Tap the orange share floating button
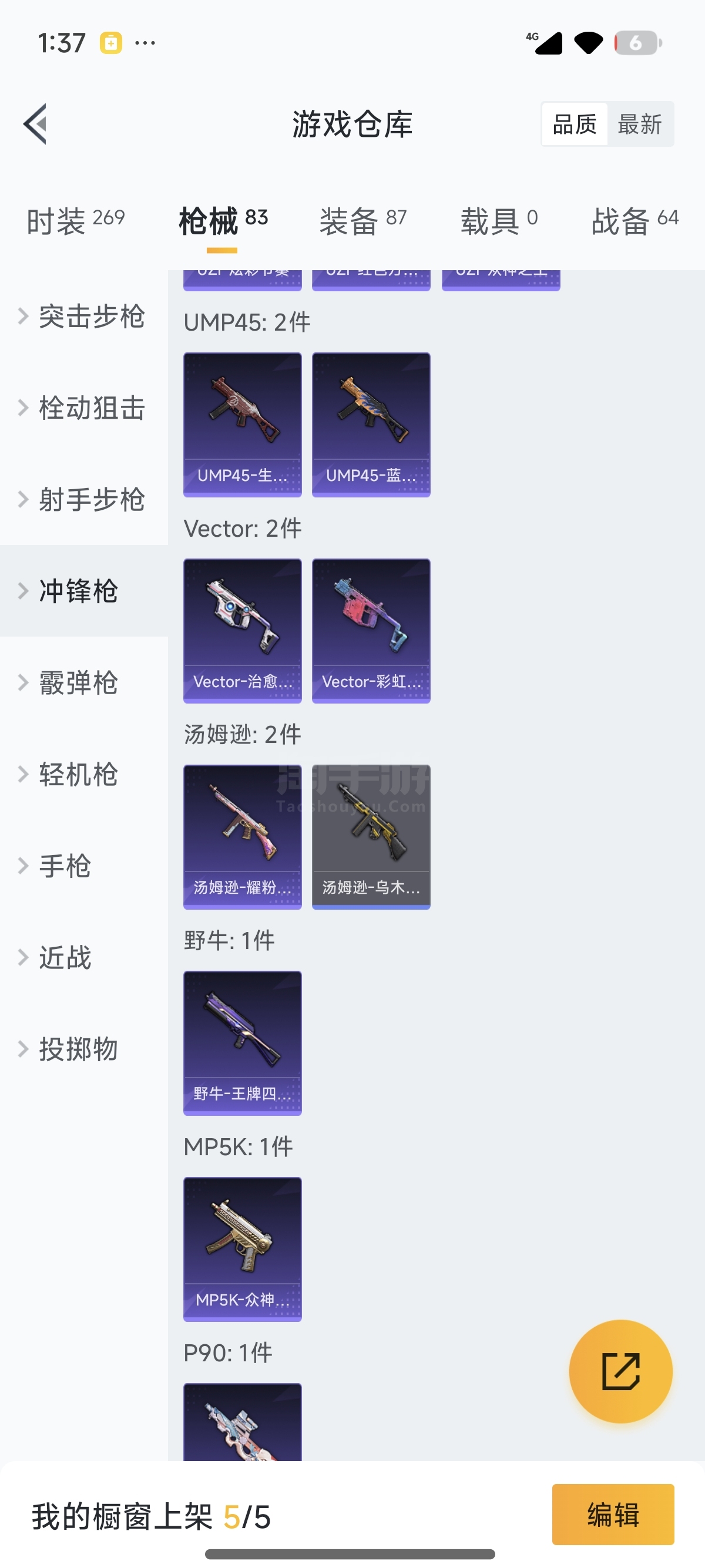 pyautogui.click(x=620, y=1371)
